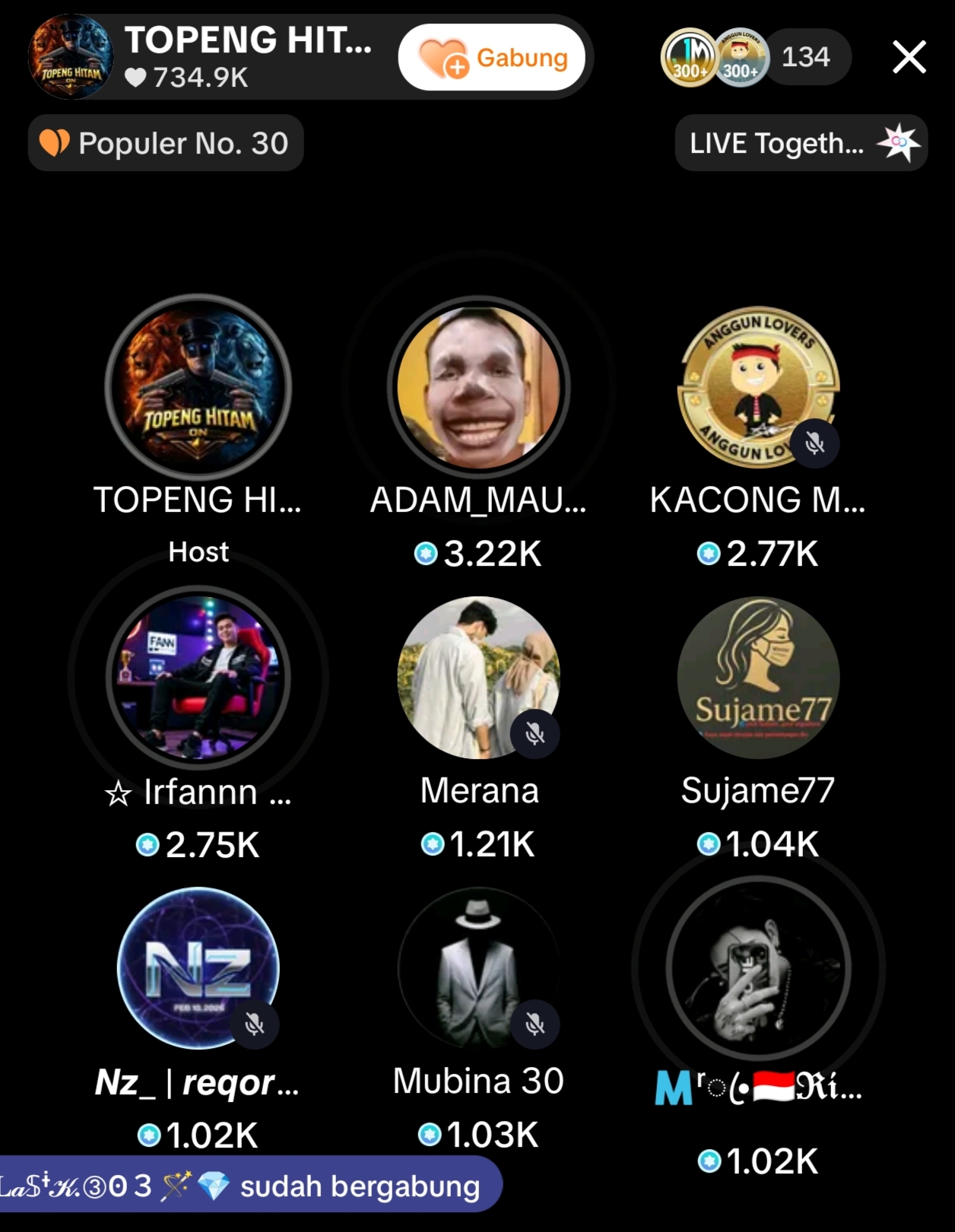This screenshot has width=955, height=1232.
Task: Open Merana guest seat
Action: tap(479, 677)
